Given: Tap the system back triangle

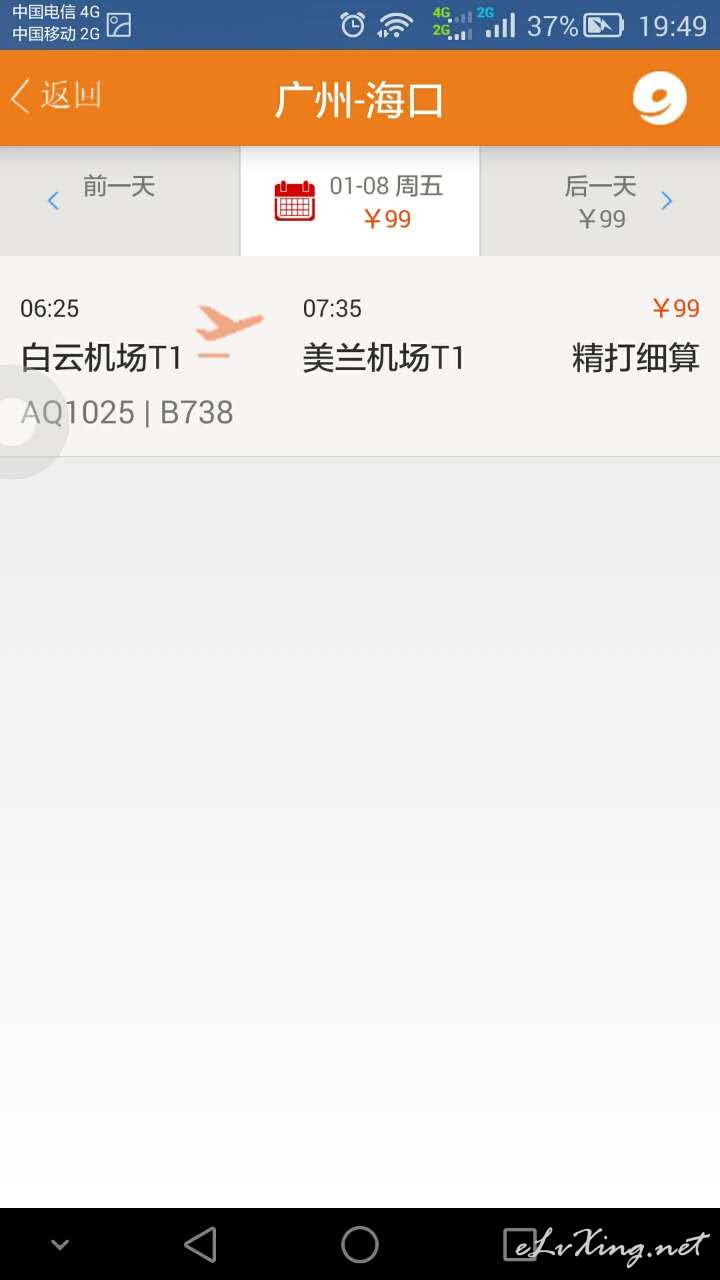Looking at the screenshot, I should click(x=200, y=1245).
